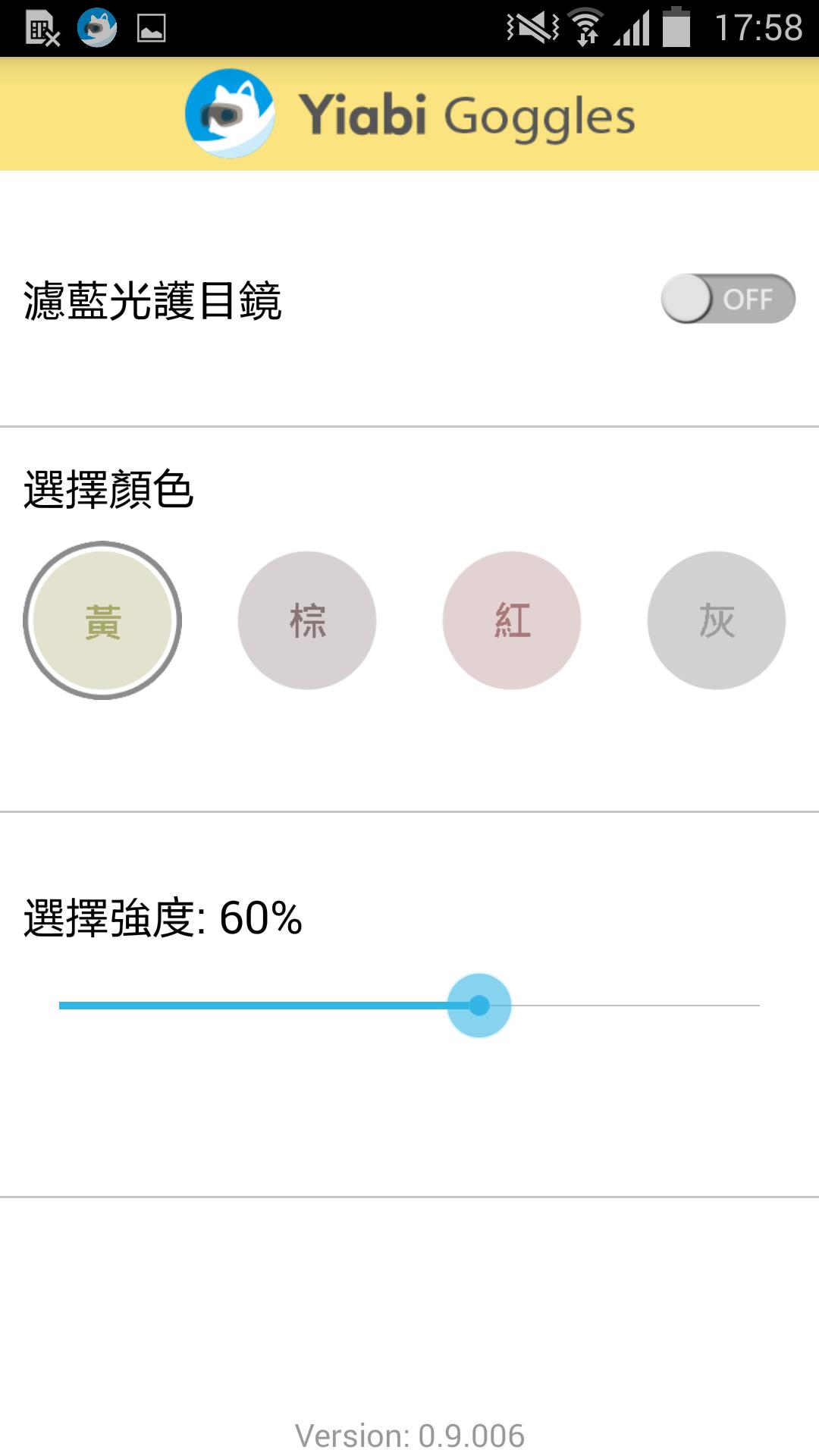Switch to the gray 灰 filter color
819x1456 pixels.
click(x=717, y=620)
